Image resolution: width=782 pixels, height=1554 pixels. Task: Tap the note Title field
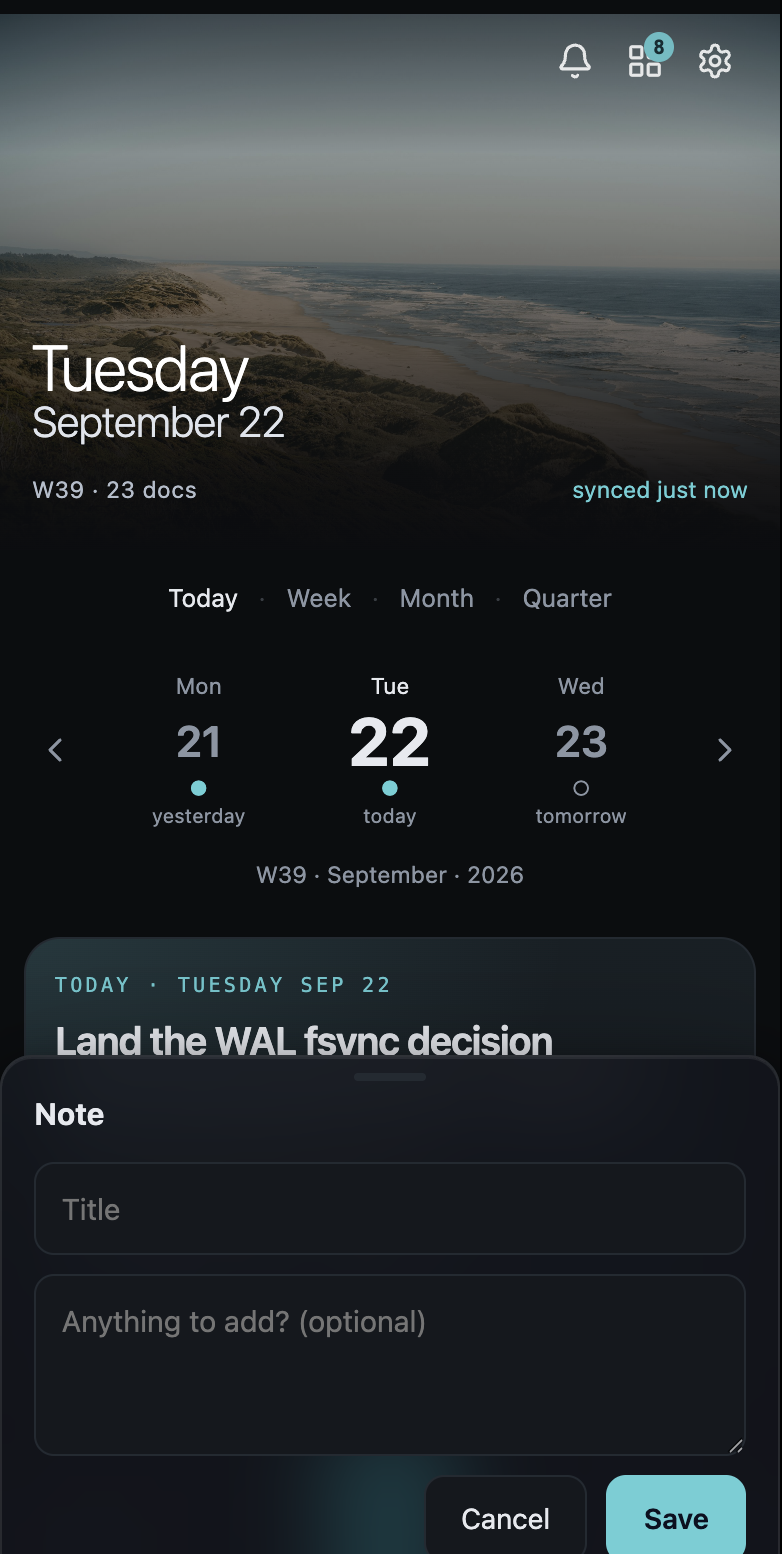tap(390, 1208)
